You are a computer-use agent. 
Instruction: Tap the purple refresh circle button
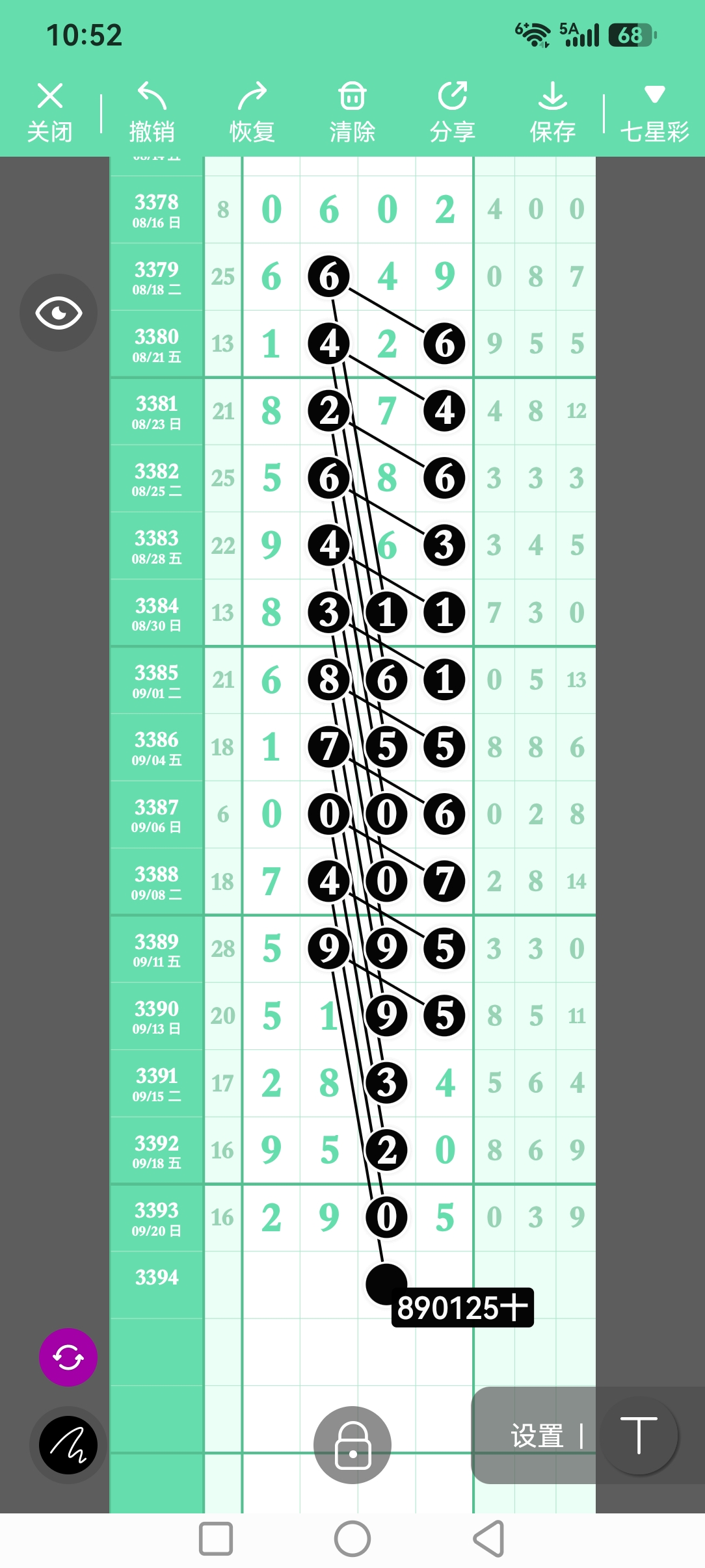(68, 1357)
